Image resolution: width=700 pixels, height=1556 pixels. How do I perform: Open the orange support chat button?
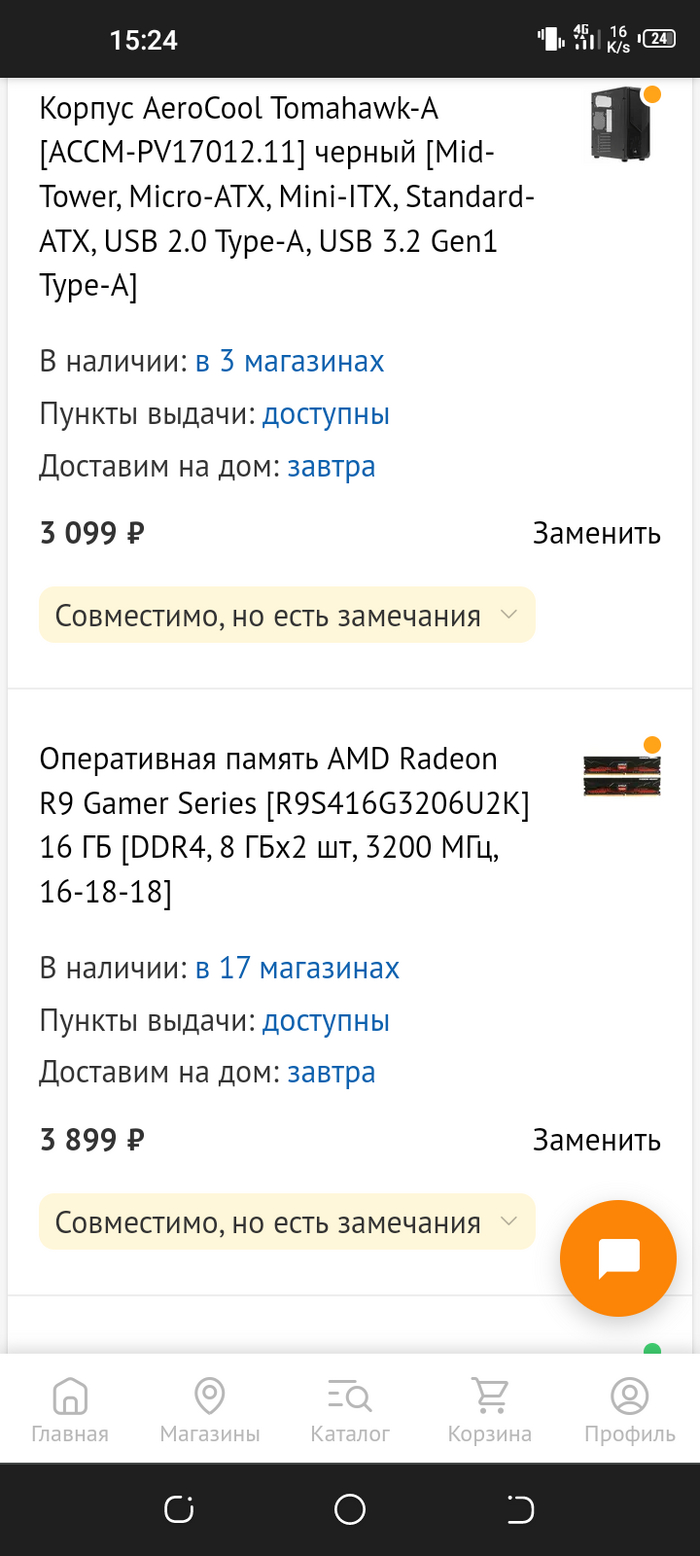[618, 1258]
